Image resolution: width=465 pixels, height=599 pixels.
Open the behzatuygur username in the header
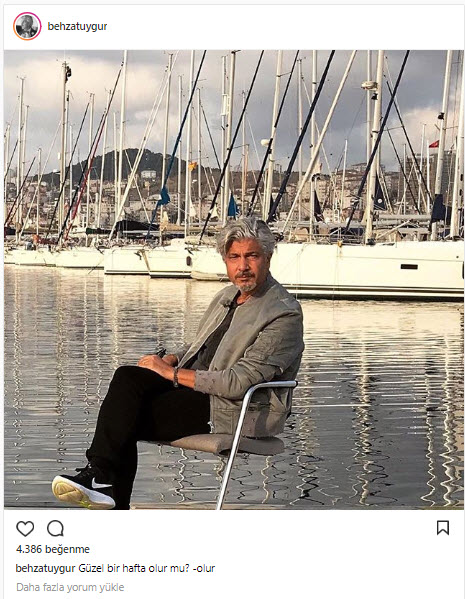click(x=77, y=26)
